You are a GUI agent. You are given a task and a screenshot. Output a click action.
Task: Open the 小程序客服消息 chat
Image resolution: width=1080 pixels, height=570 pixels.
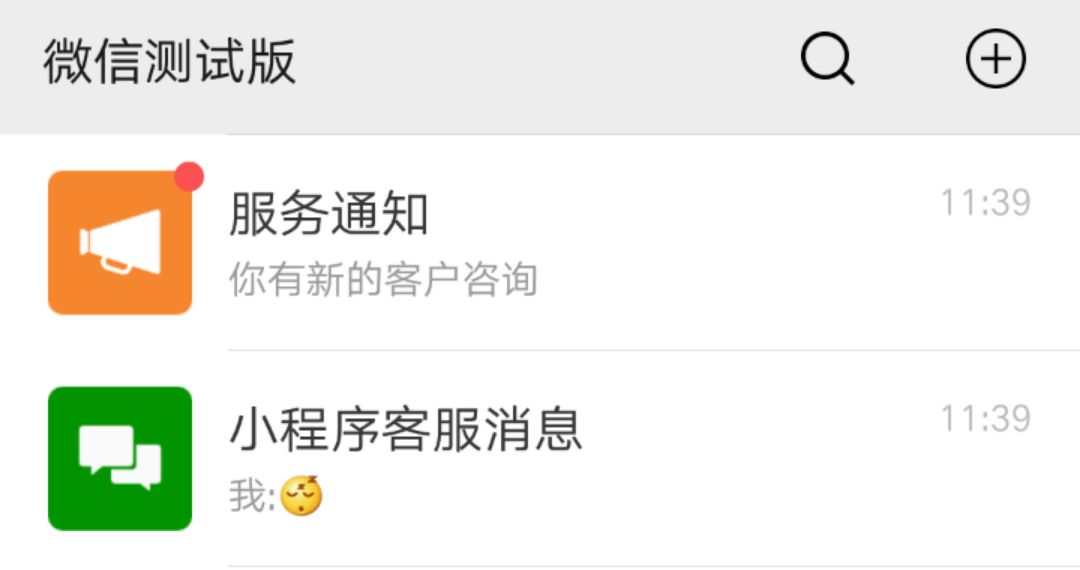pos(540,458)
